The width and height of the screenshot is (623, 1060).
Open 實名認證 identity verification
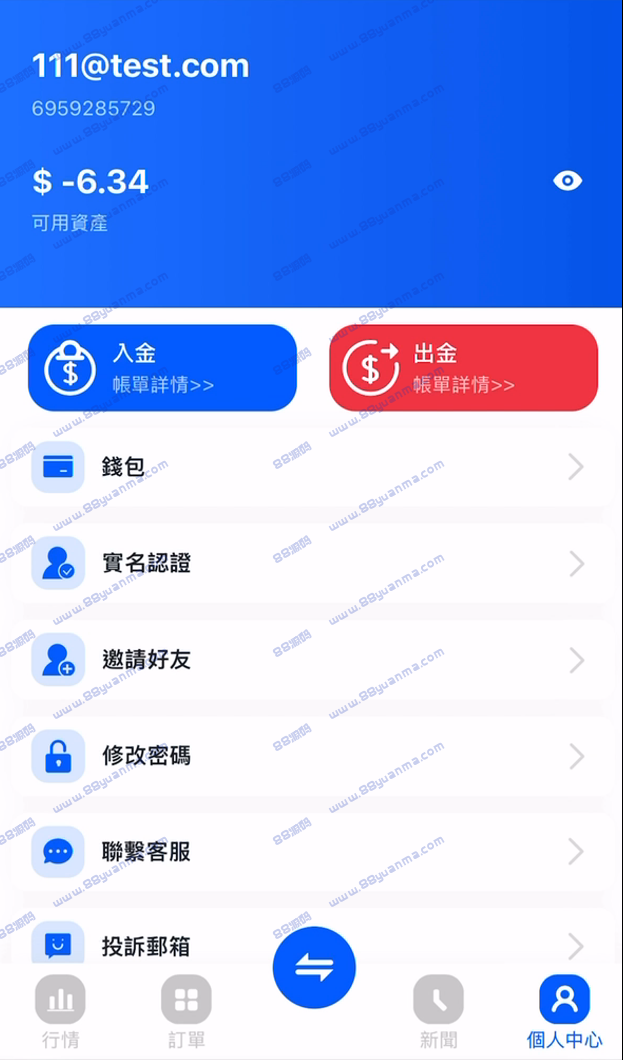click(x=312, y=563)
